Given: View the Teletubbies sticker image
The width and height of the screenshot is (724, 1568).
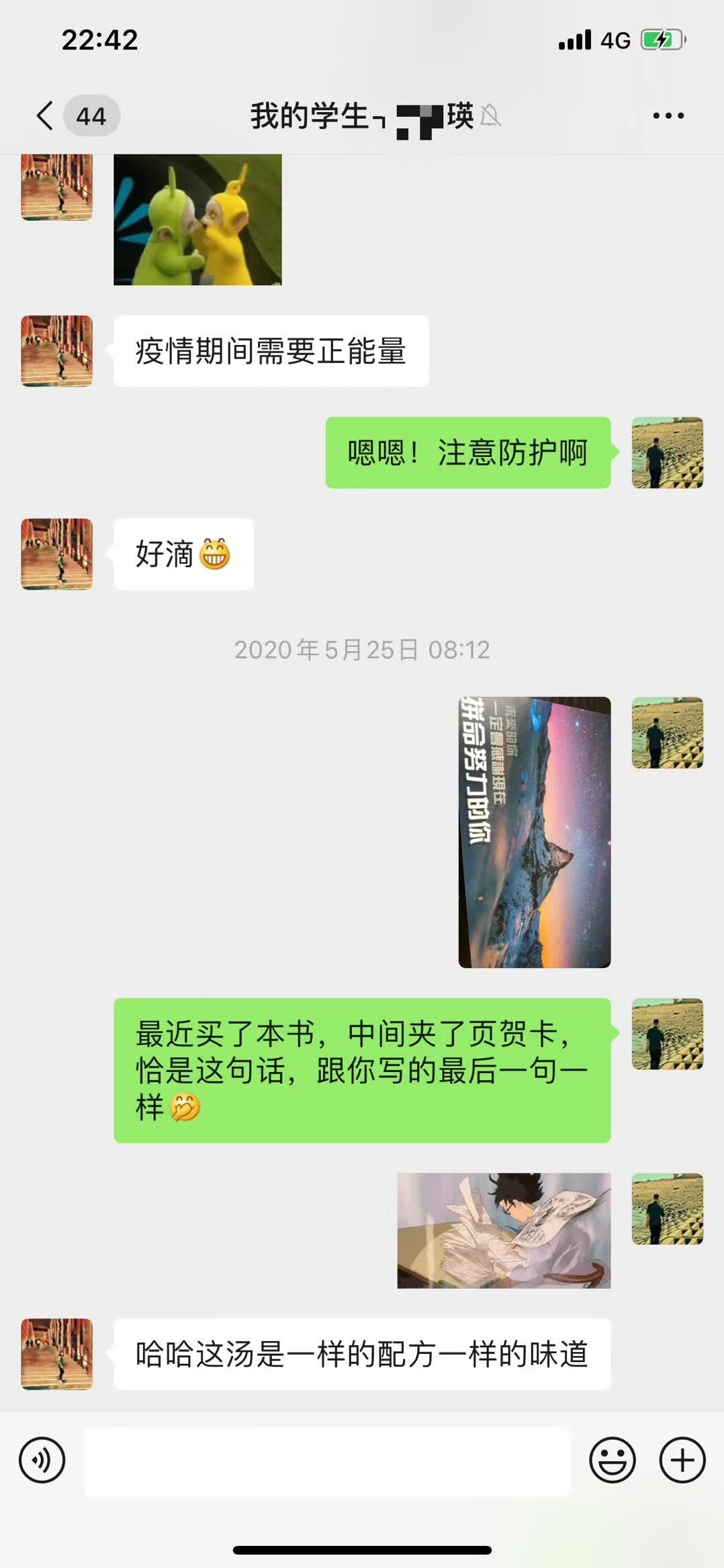Looking at the screenshot, I should (197, 219).
